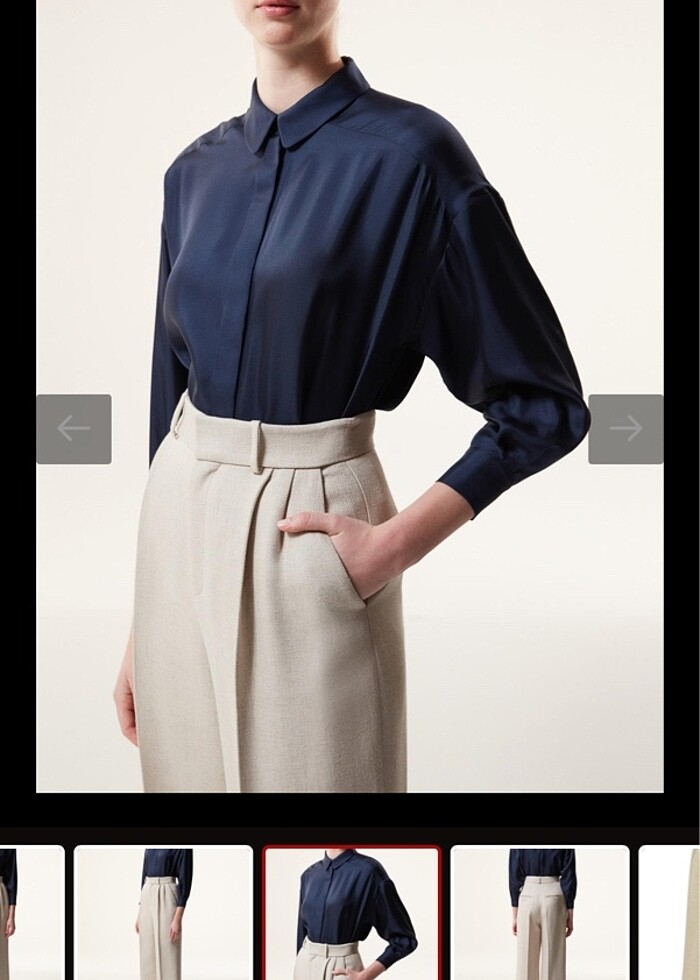700x980 pixels.
Task: Go to the next product photo
Action: (625, 429)
